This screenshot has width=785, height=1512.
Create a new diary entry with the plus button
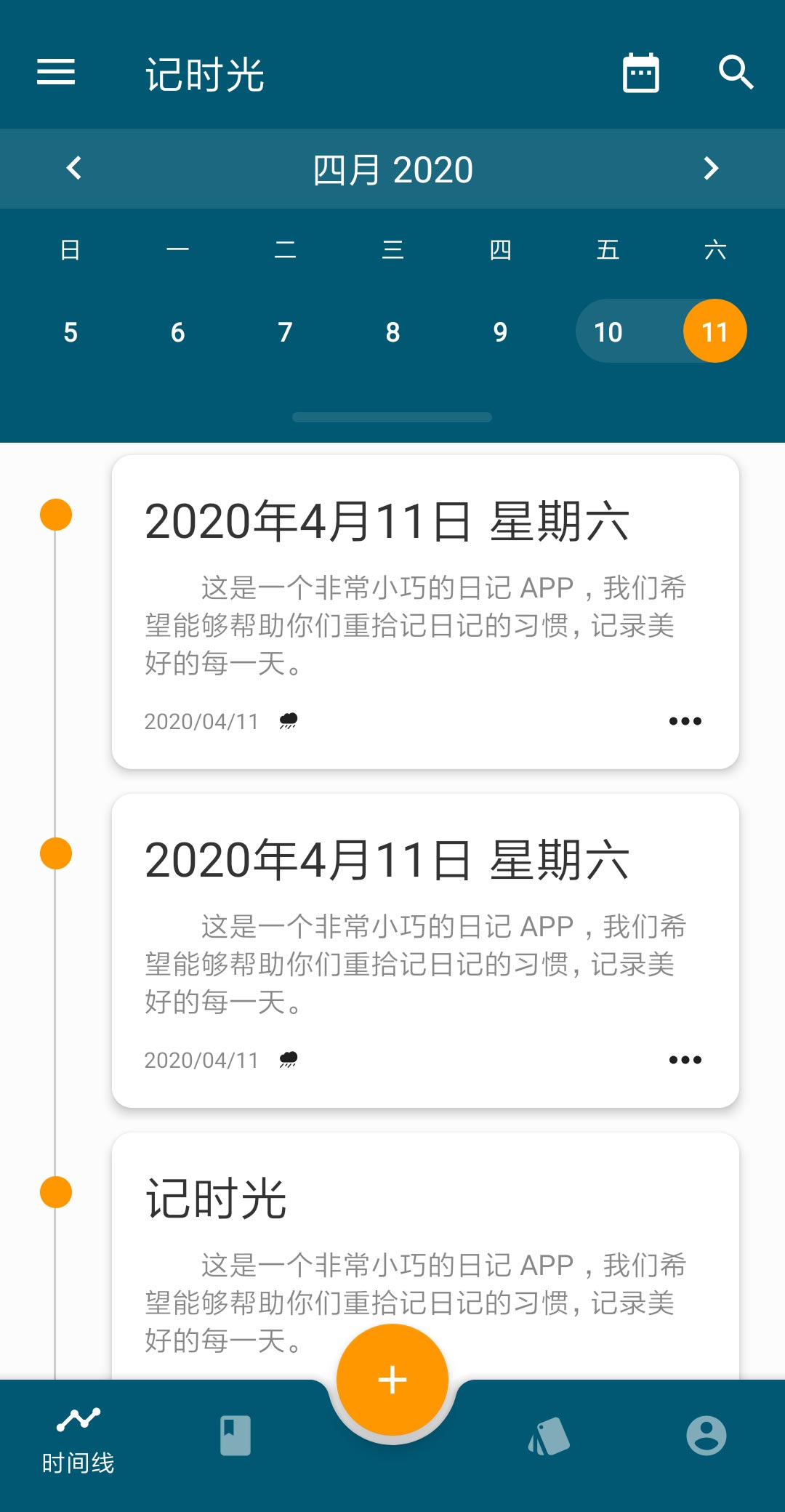(x=392, y=1379)
